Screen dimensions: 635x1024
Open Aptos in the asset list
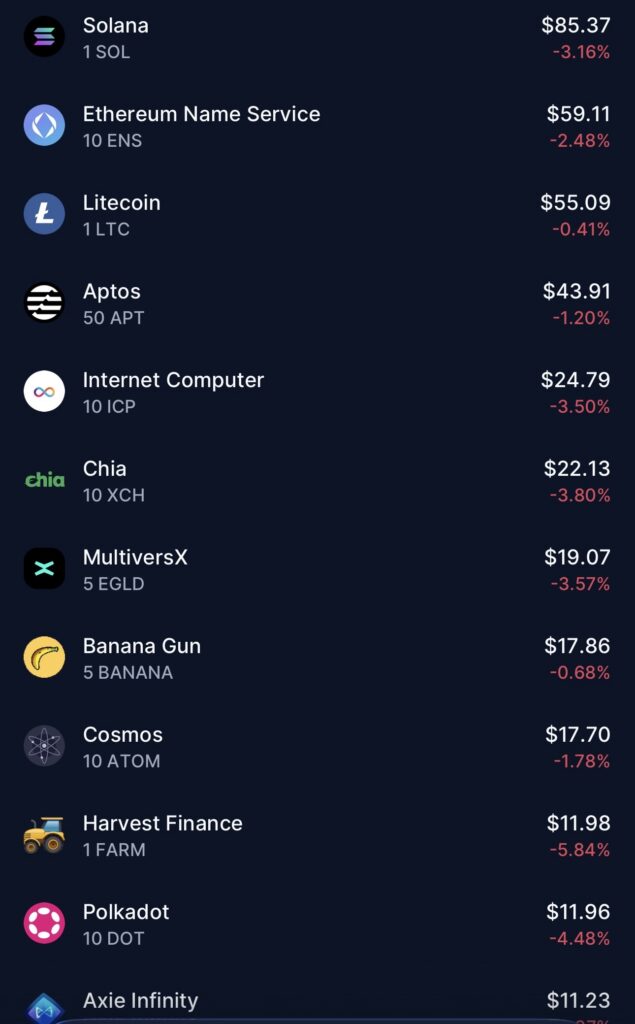pyautogui.click(x=317, y=304)
